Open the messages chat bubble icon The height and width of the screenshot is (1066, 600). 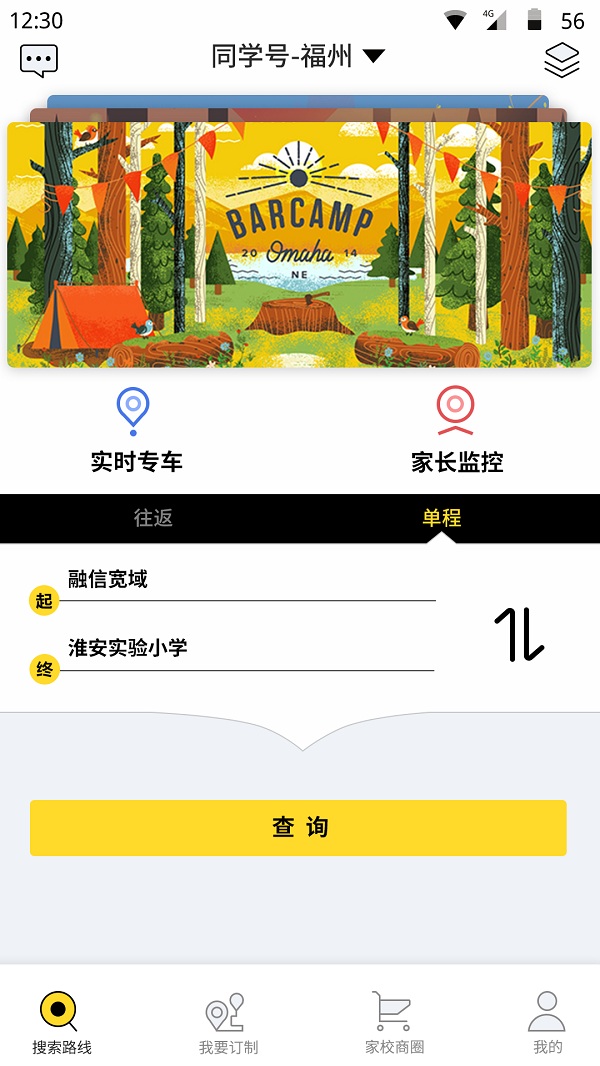39,60
